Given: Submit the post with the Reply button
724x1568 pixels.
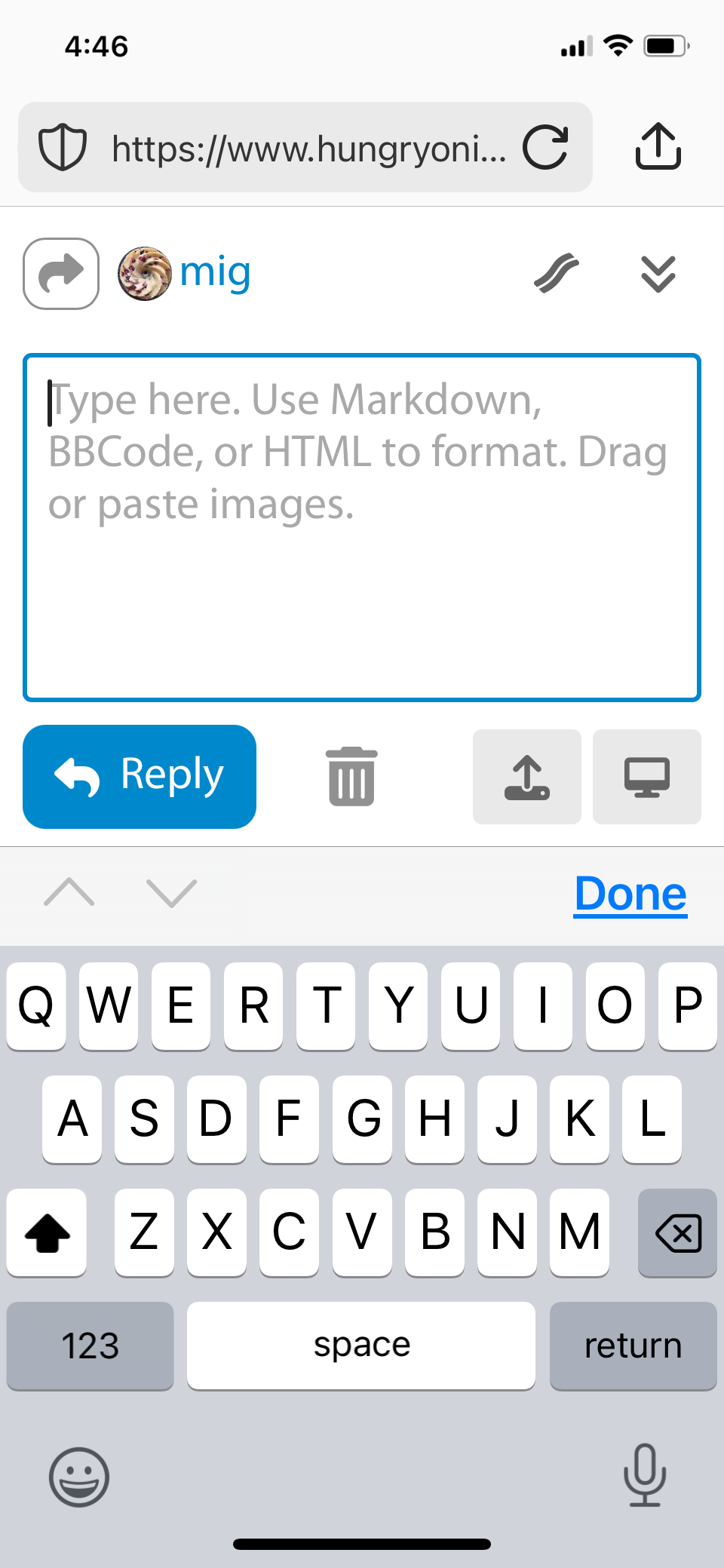Looking at the screenshot, I should (140, 776).
